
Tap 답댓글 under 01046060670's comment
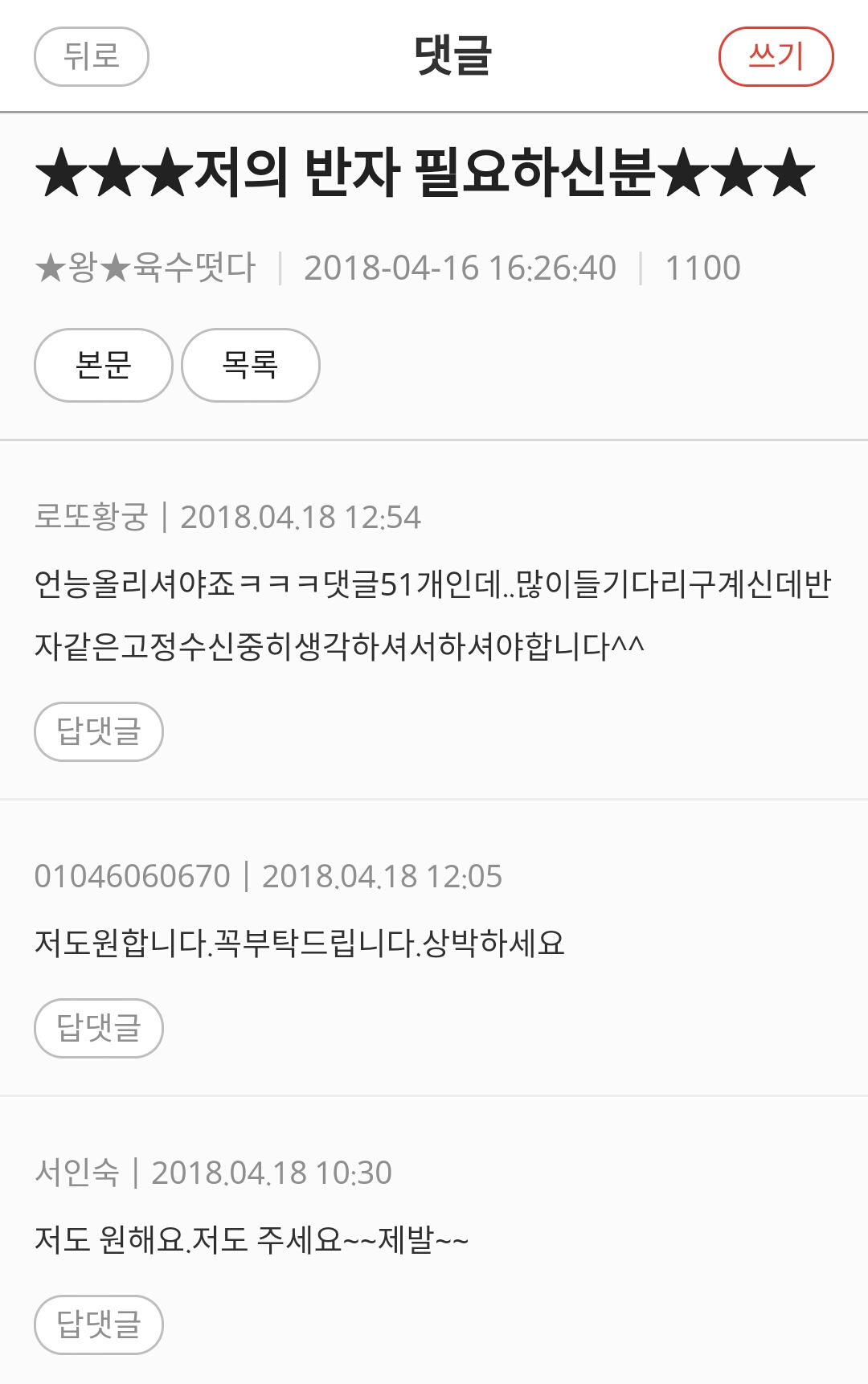click(99, 1028)
